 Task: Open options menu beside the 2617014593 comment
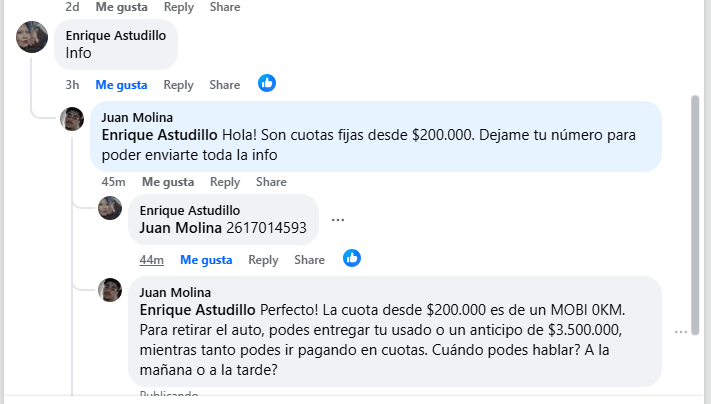(338, 220)
